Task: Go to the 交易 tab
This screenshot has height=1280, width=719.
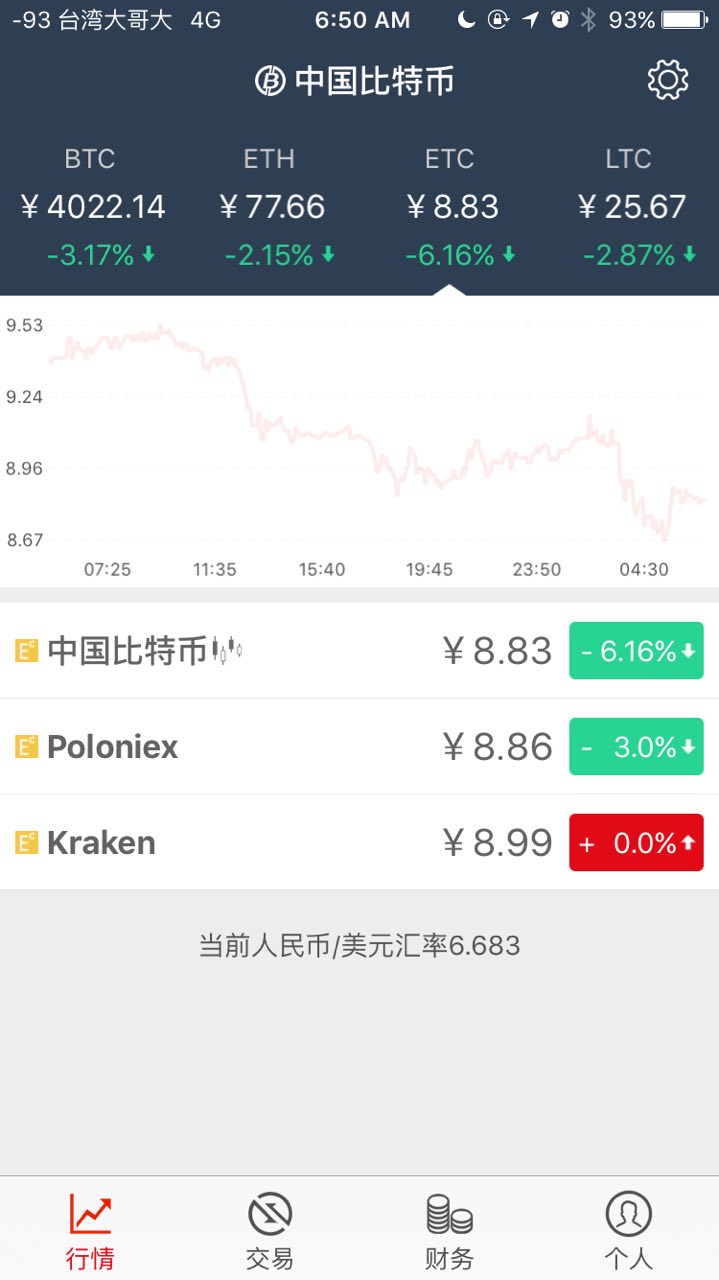Action: pos(270,1230)
